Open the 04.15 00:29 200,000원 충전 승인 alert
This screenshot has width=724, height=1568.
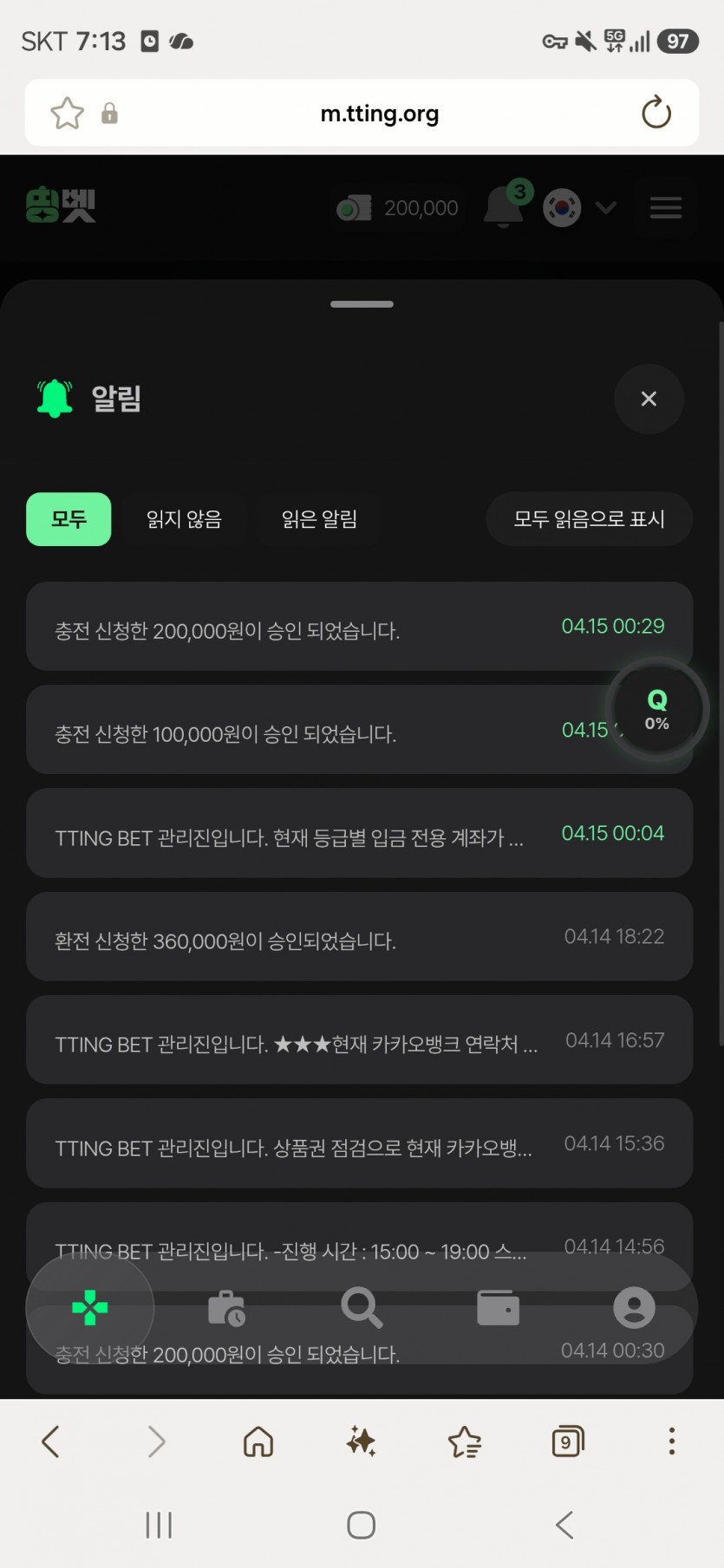359,627
